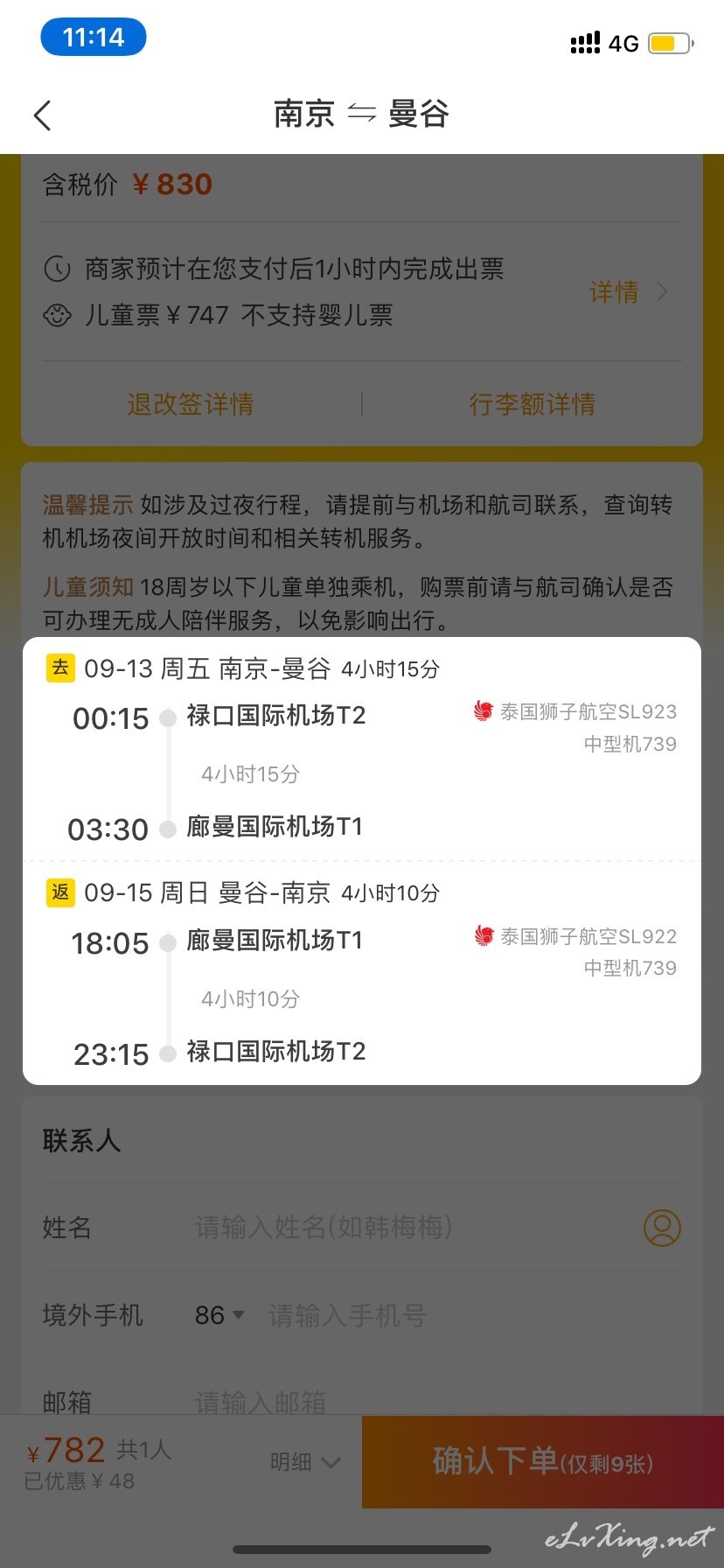Pick a contact via the person icon
The width and height of the screenshot is (724, 1568).
pos(662,1228)
